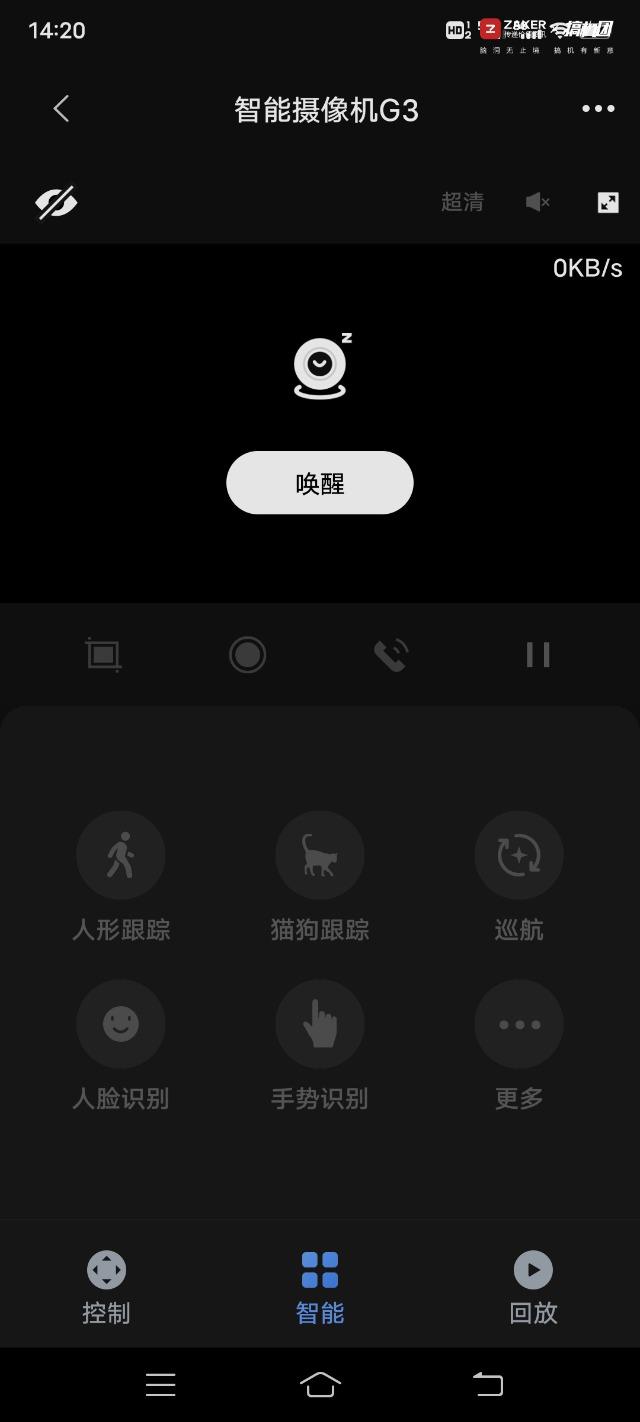
Task: Tap the system home button
Action: pos(320,1384)
